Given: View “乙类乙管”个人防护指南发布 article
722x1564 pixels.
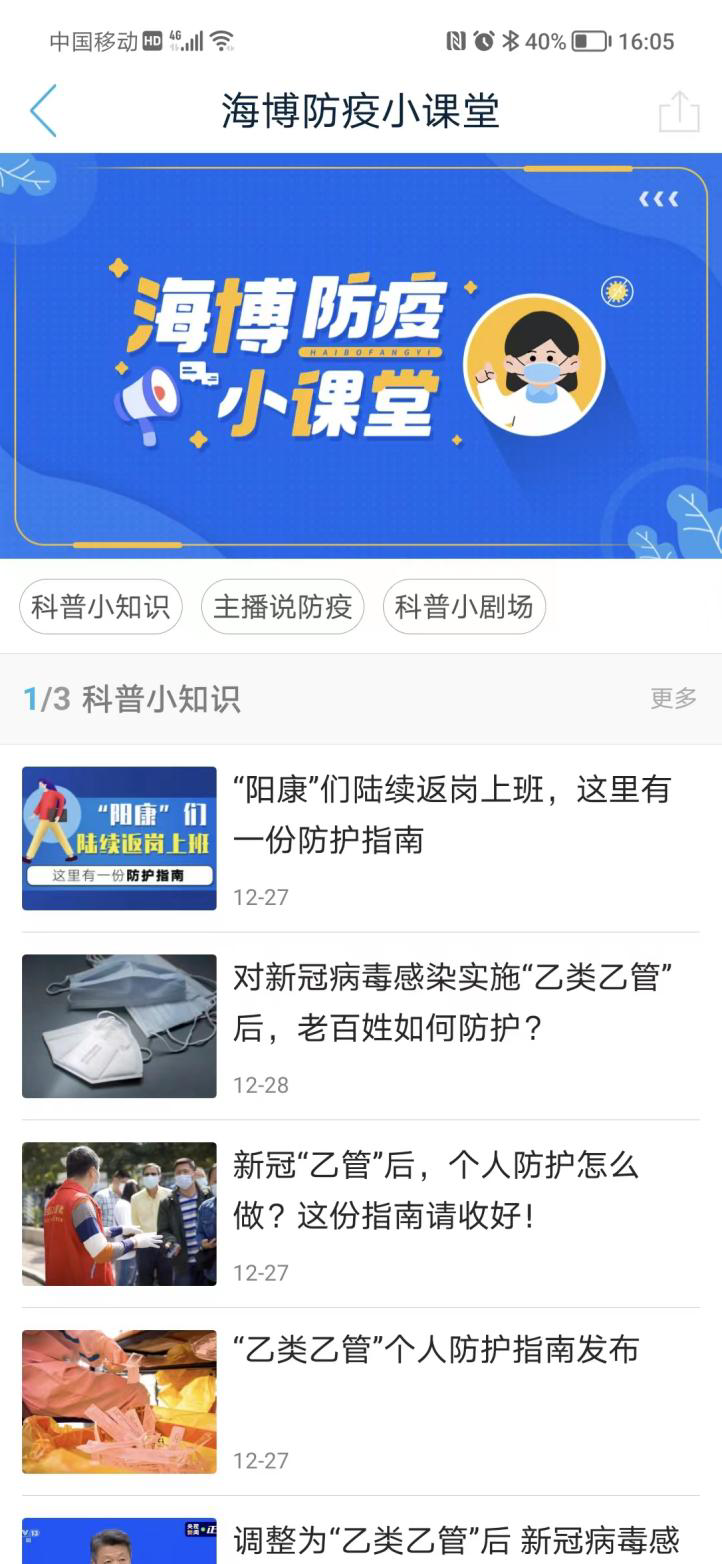Looking at the screenshot, I should [435, 1350].
